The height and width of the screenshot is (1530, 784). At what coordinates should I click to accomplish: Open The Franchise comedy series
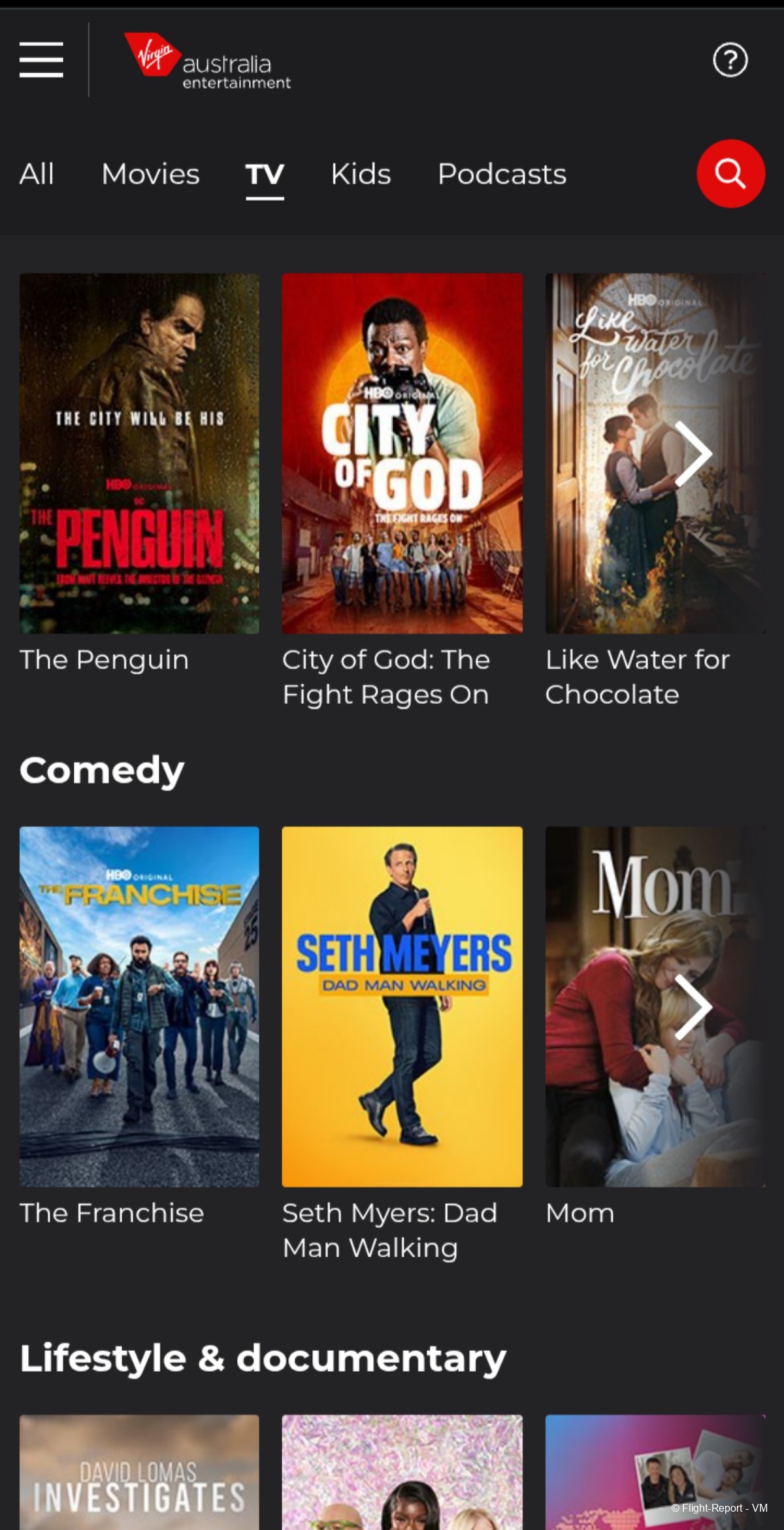(139, 1006)
